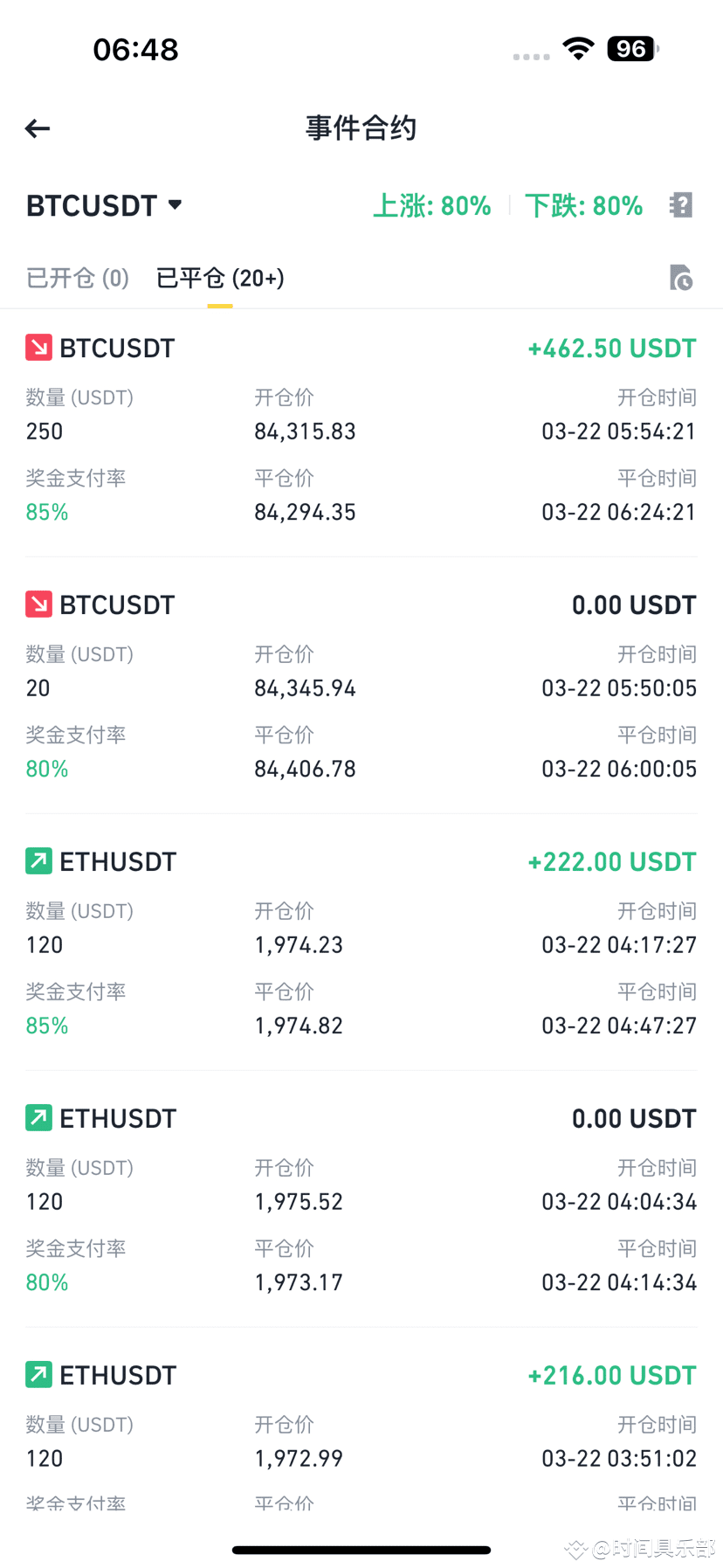Open the BTCUSDT pair dropdown
The width and height of the screenshot is (723, 1568).
pos(104,206)
